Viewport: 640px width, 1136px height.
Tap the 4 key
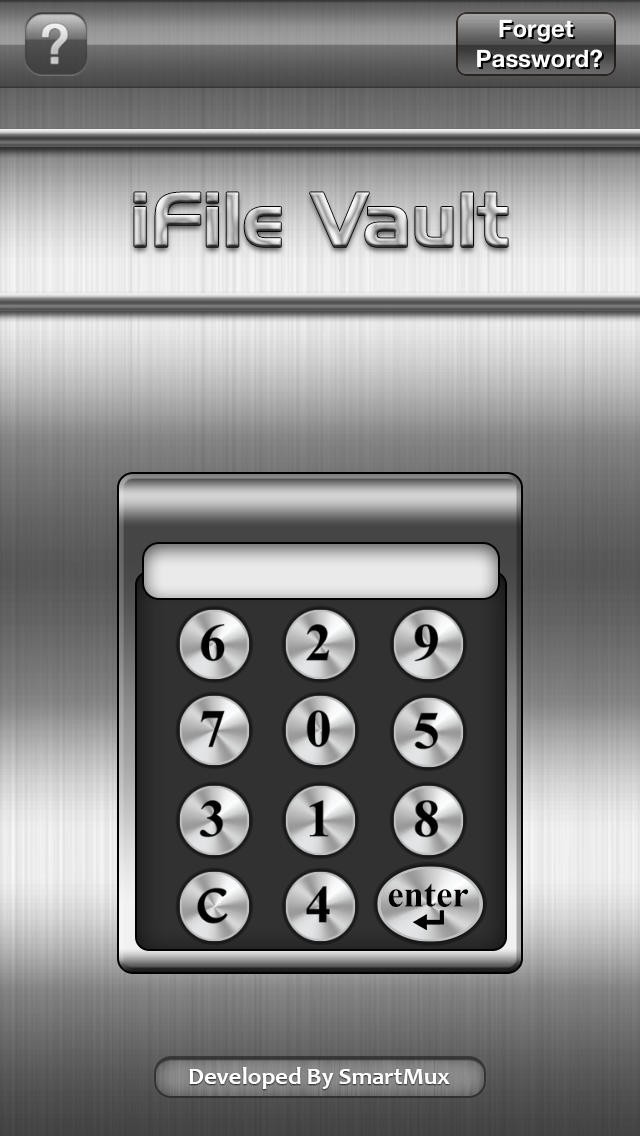(320, 906)
